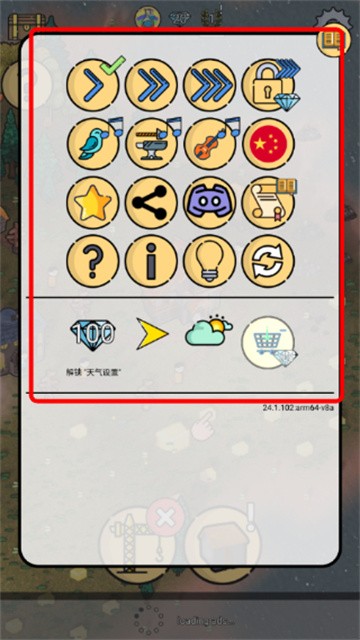Open the scroll license document button
360x640 pixels.
[268, 202]
